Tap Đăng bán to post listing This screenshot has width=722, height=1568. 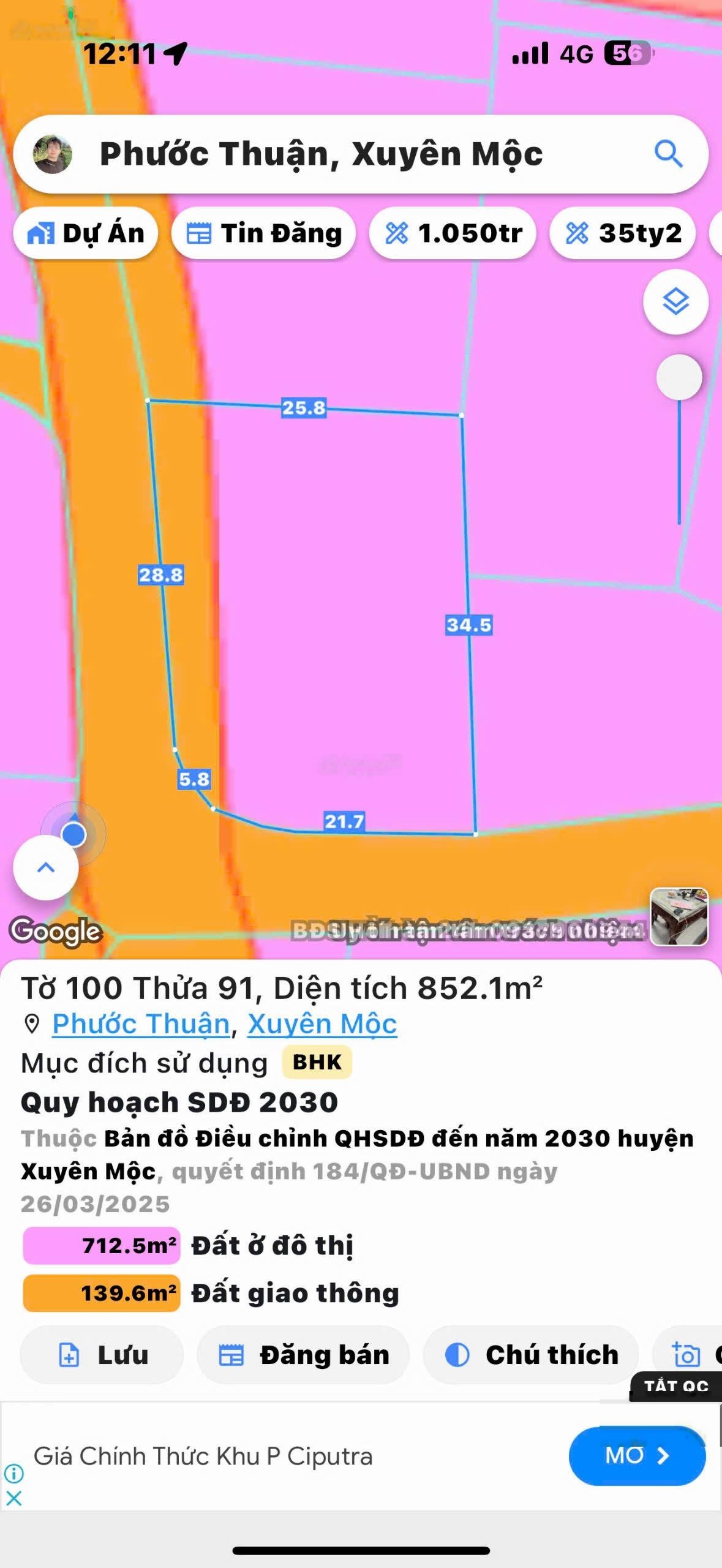click(x=303, y=1355)
